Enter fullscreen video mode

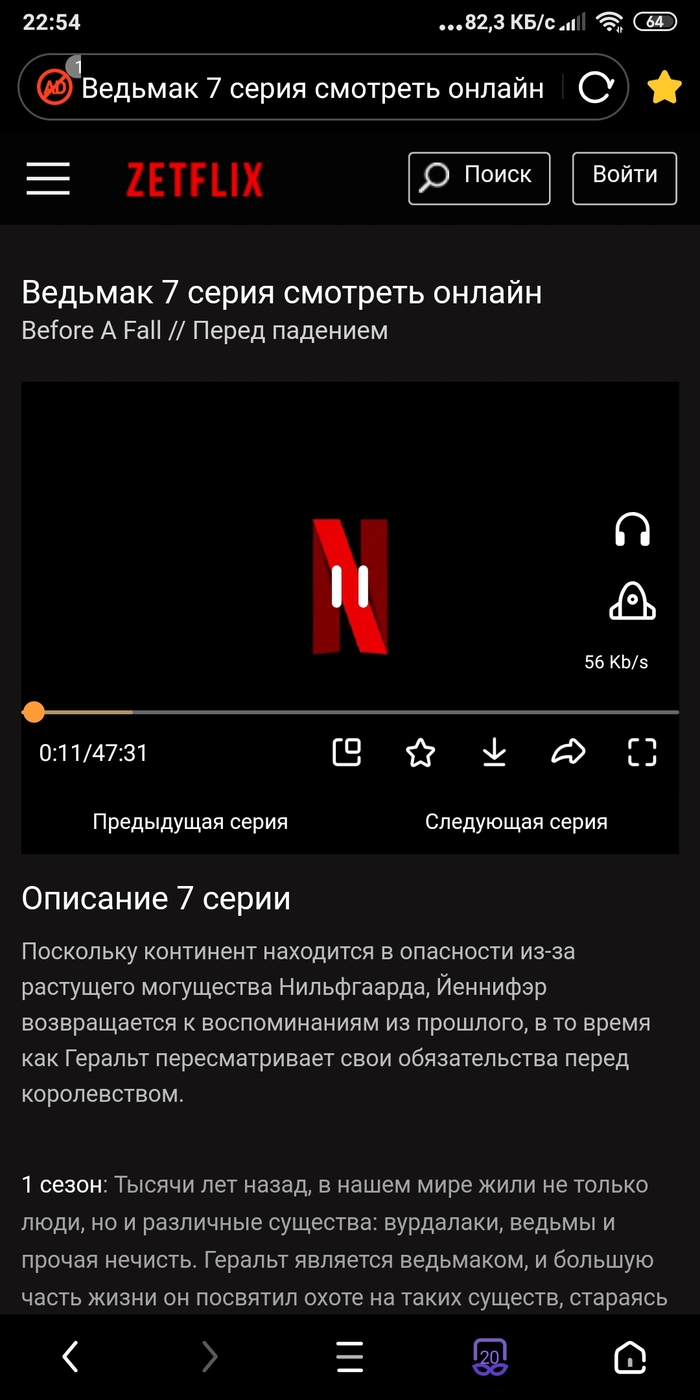click(641, 752)
